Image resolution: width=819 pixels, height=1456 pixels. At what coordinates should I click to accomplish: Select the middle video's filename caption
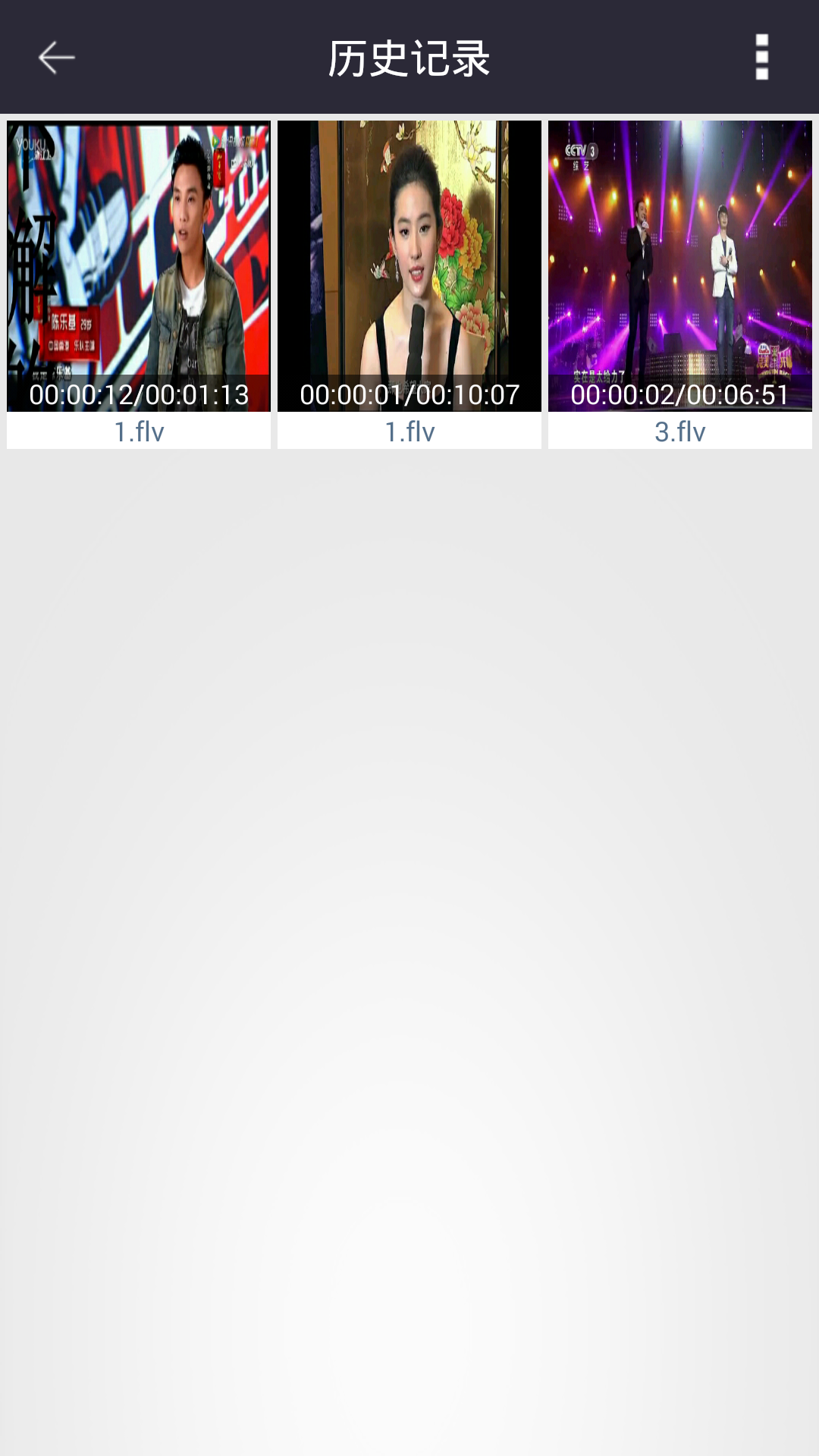pos(409,431)
